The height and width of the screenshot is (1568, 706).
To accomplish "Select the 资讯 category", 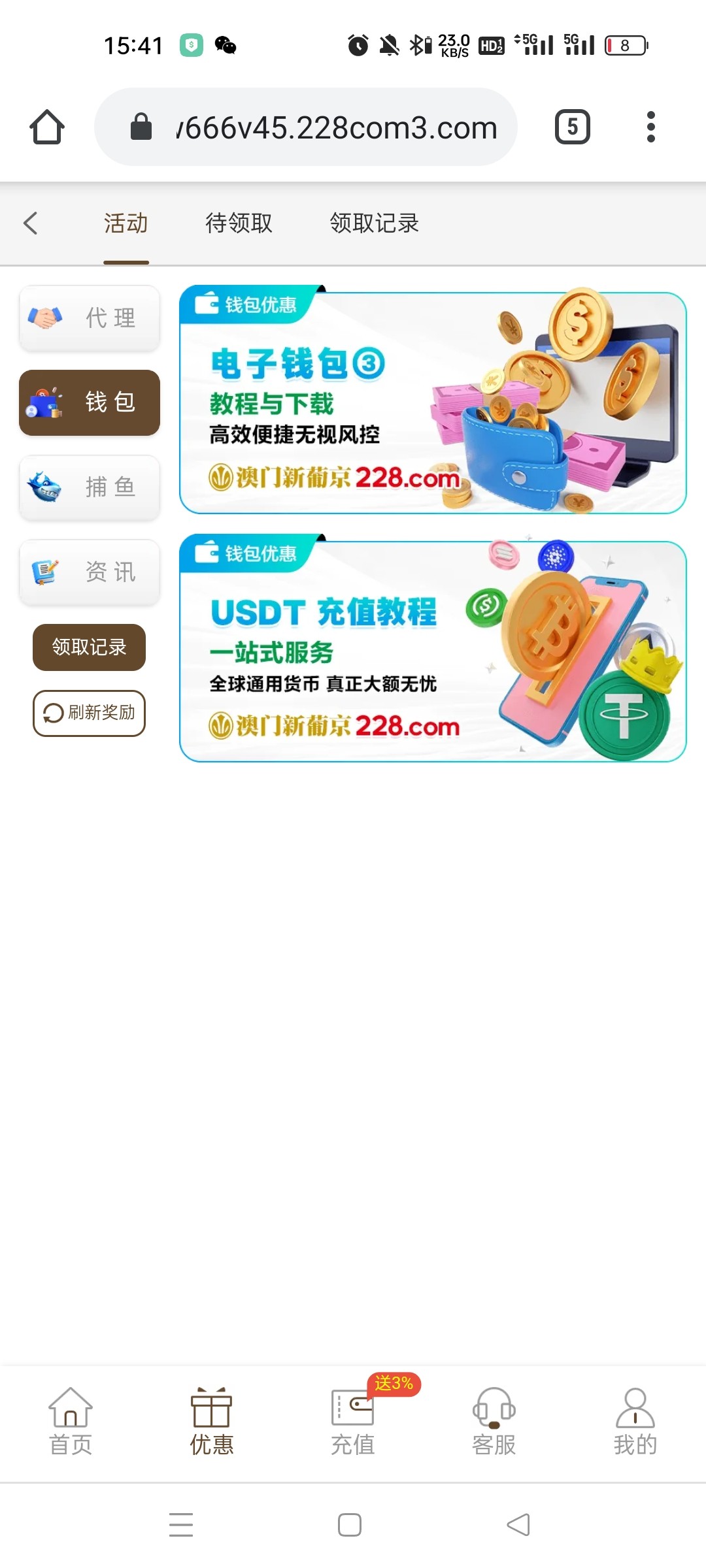I will [90, 572].
